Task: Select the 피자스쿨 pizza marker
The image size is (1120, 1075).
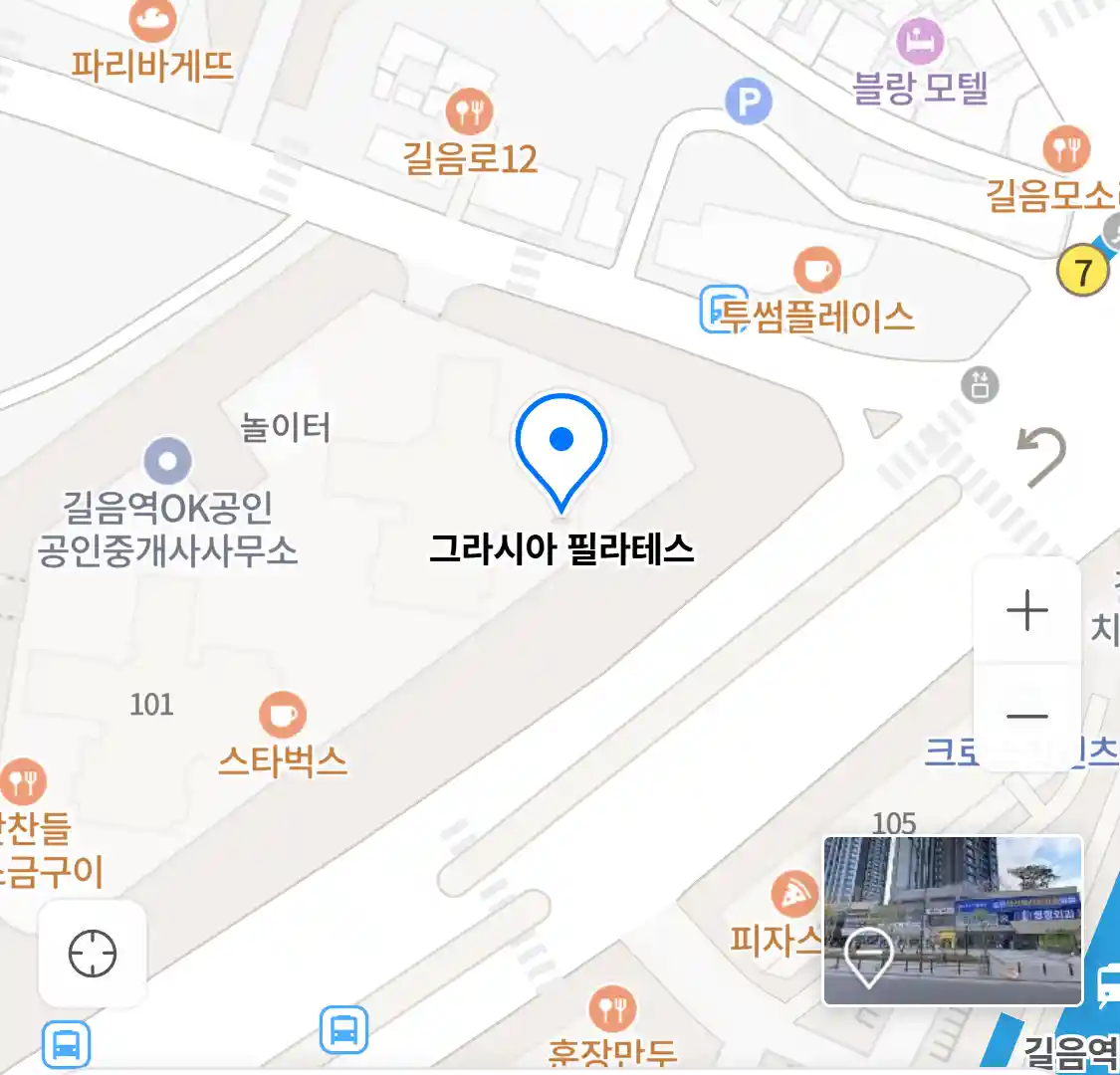Action: tap(794, 895)
